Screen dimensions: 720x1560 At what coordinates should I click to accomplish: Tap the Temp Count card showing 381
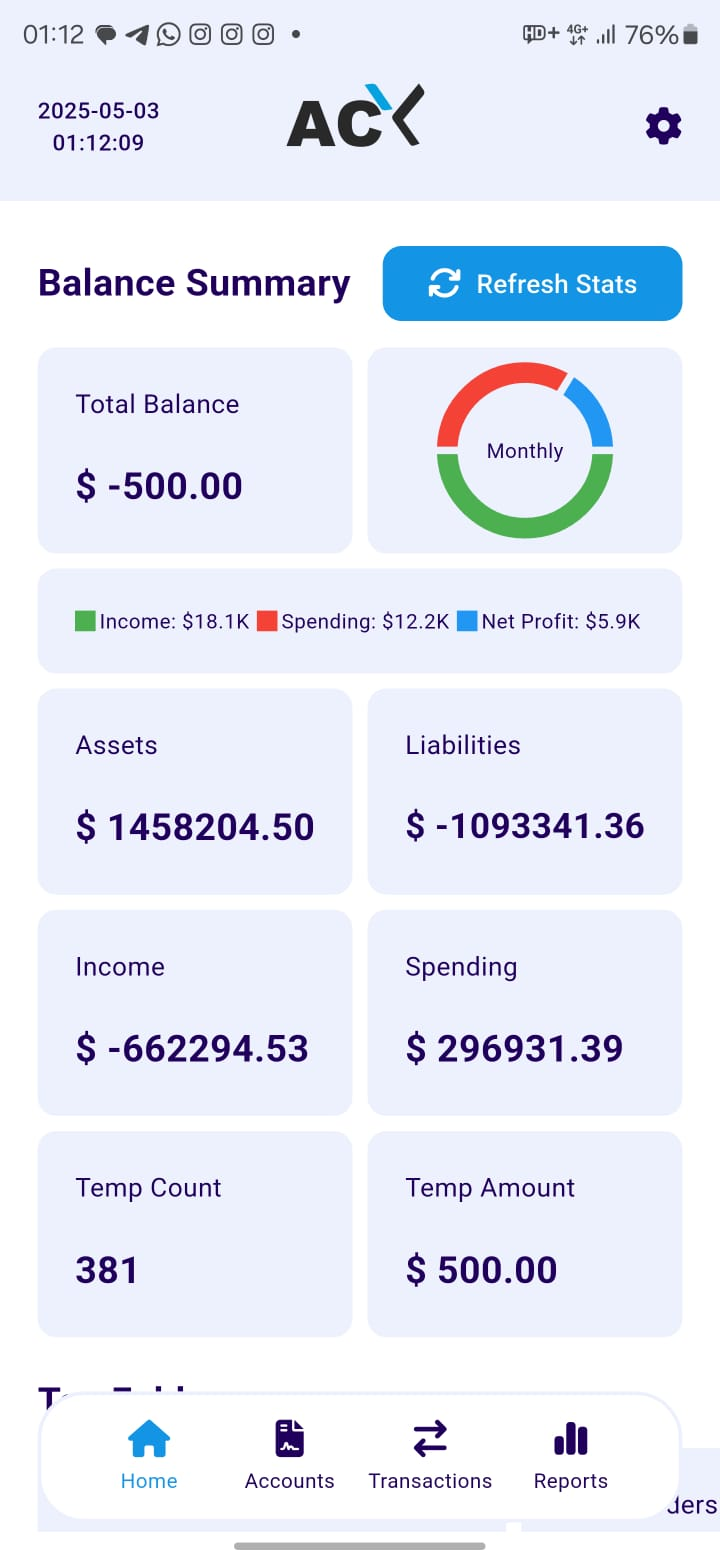click(194, 1233)
